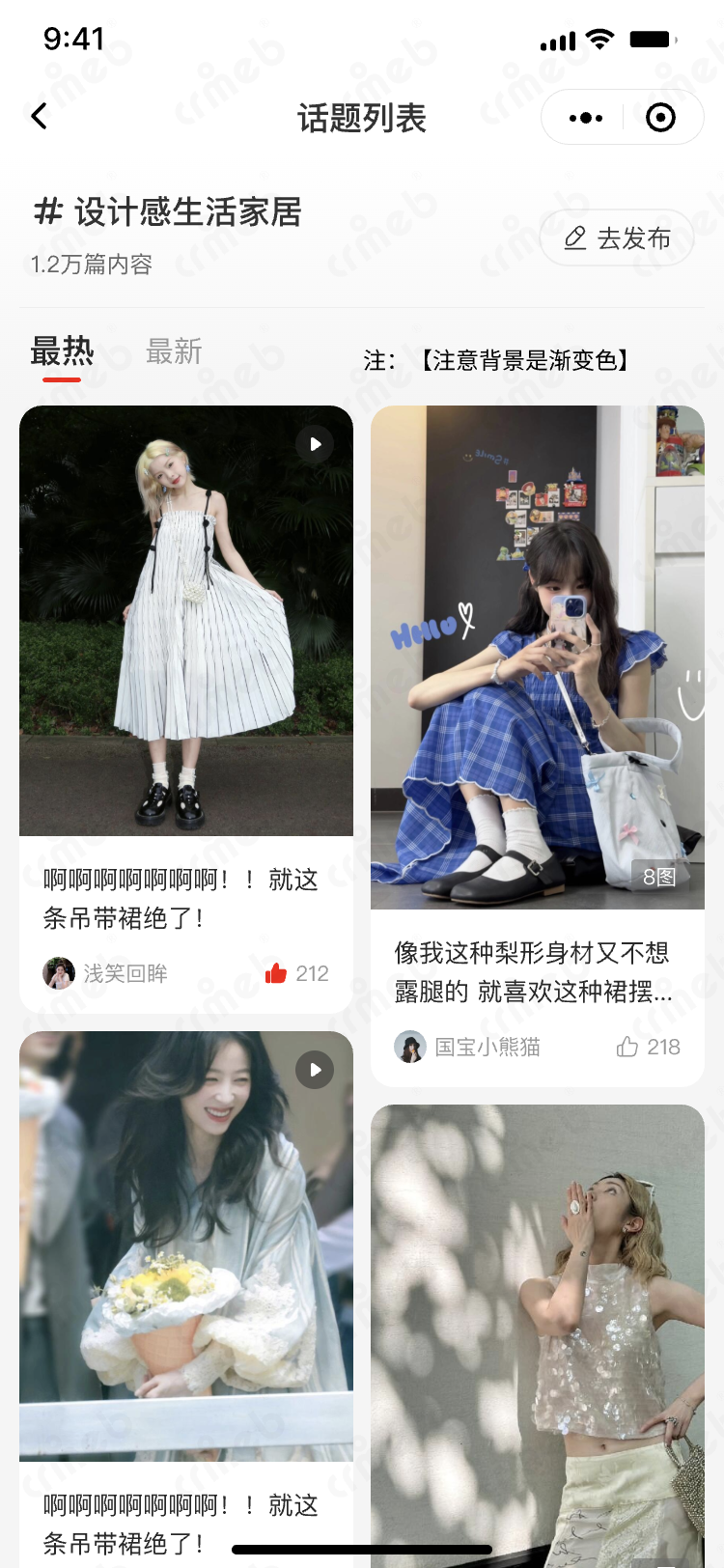The image size is (724, 1568).
Task: Open the flower bouquet video post
Action: (186, 1246)
